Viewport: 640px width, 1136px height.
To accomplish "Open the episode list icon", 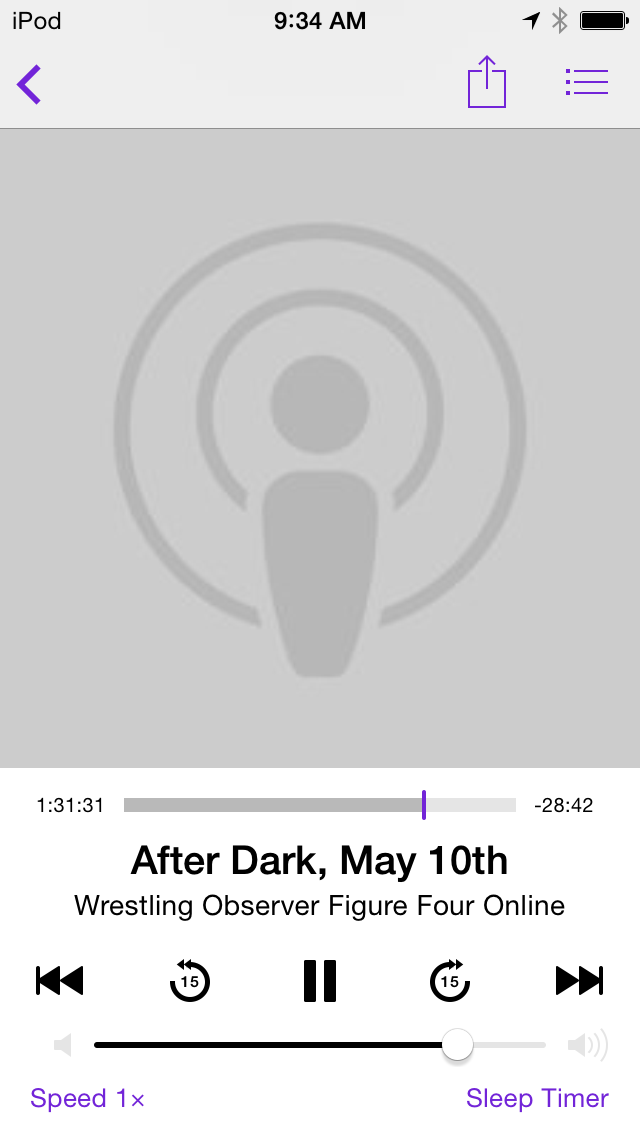I will [586, 82].
